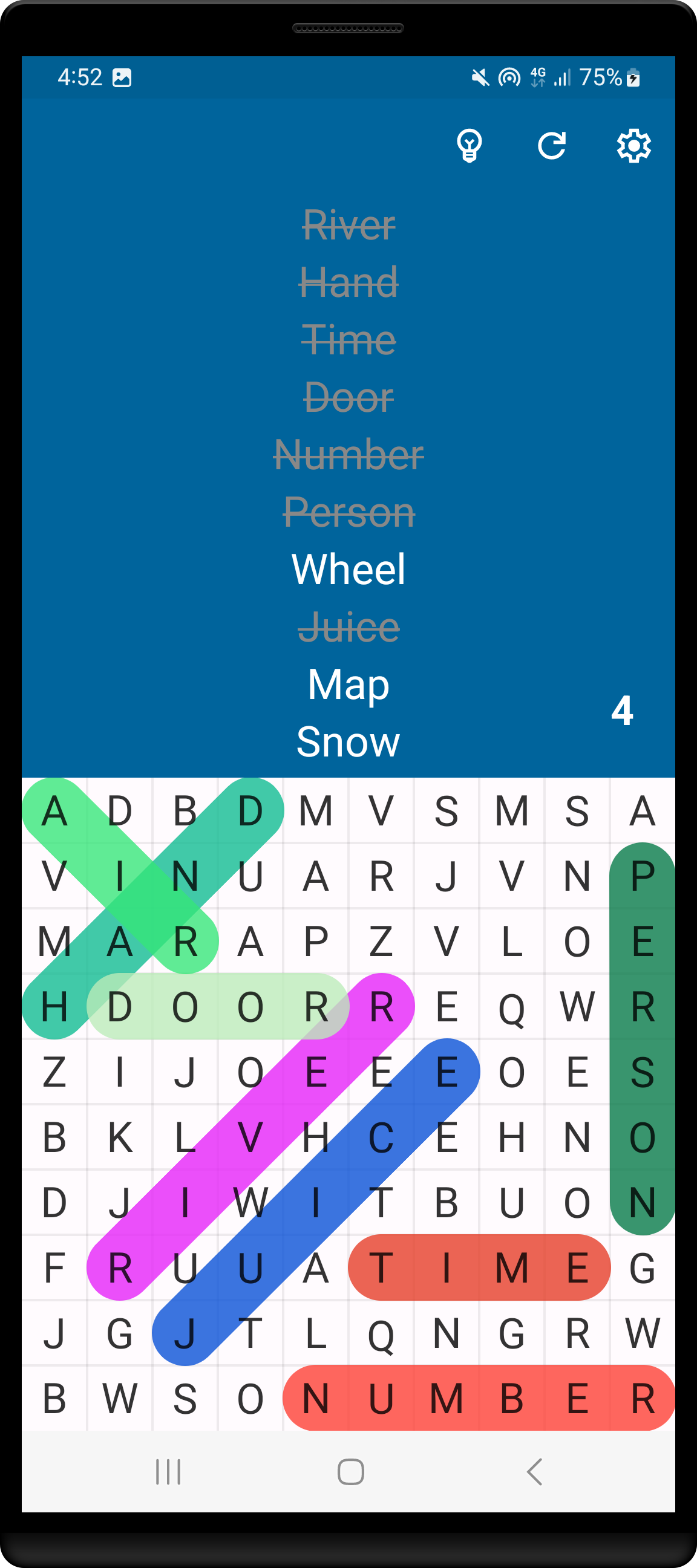
Task: Restart the puzzle with the refresh icon
Action: (x=552, y=146)
